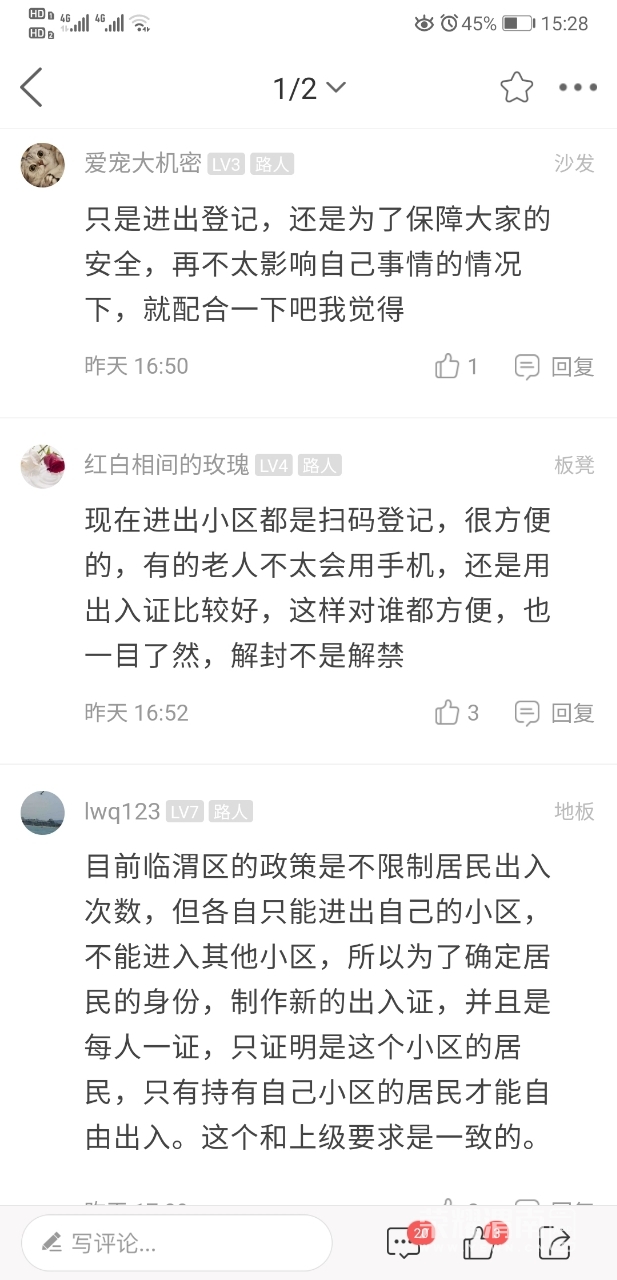Reply to 红白相间的玫瑰's comment
Screen dimensions: 617x1280
coord(555,713)
